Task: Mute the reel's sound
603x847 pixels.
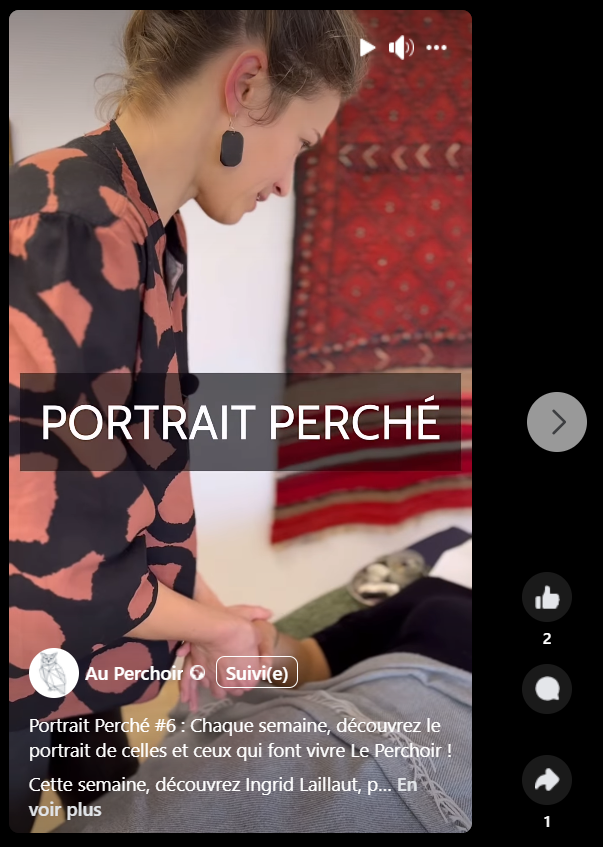Action: coord(401,48)
